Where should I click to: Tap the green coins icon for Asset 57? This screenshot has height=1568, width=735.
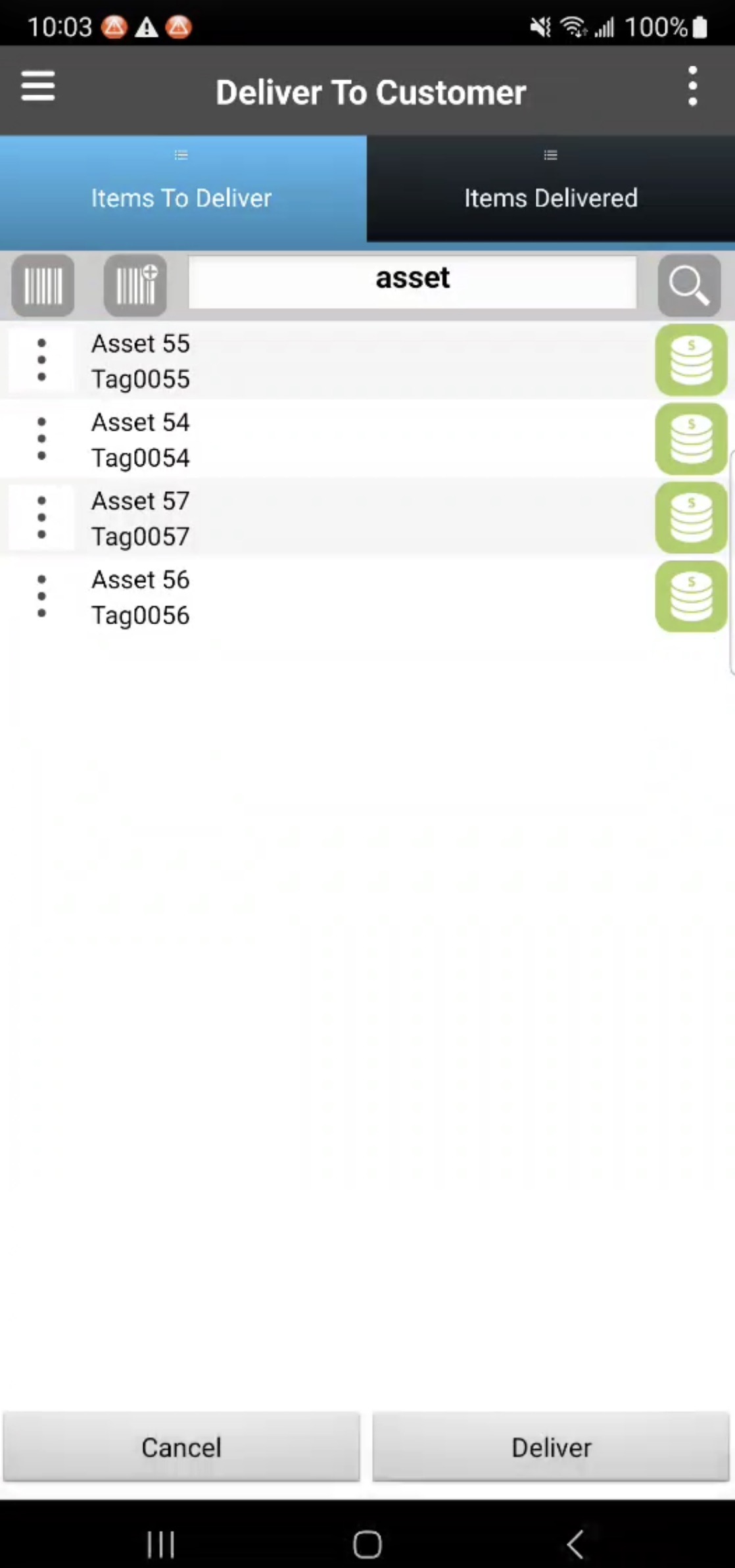point(691,518)
